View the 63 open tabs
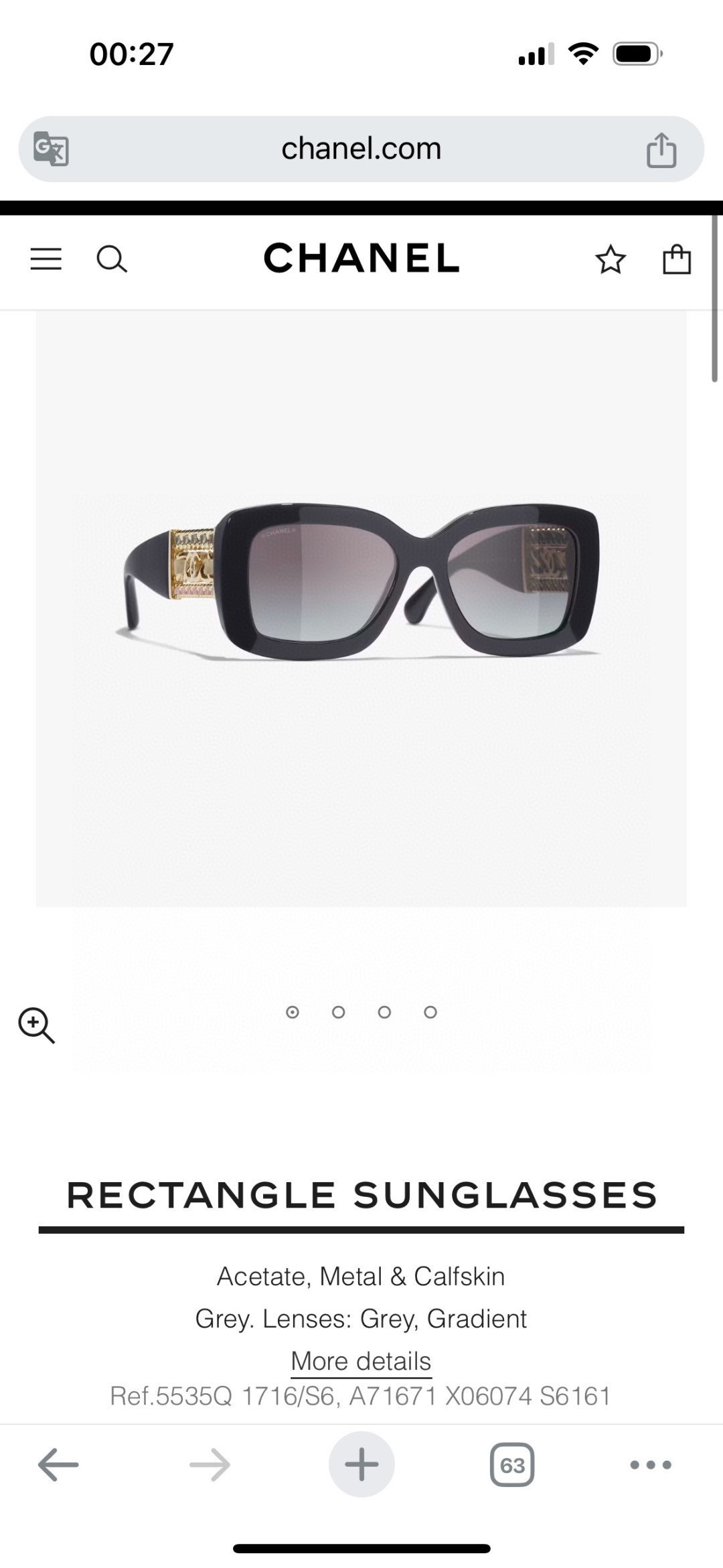This screenshot has width=723, height=1568. 512,1465
